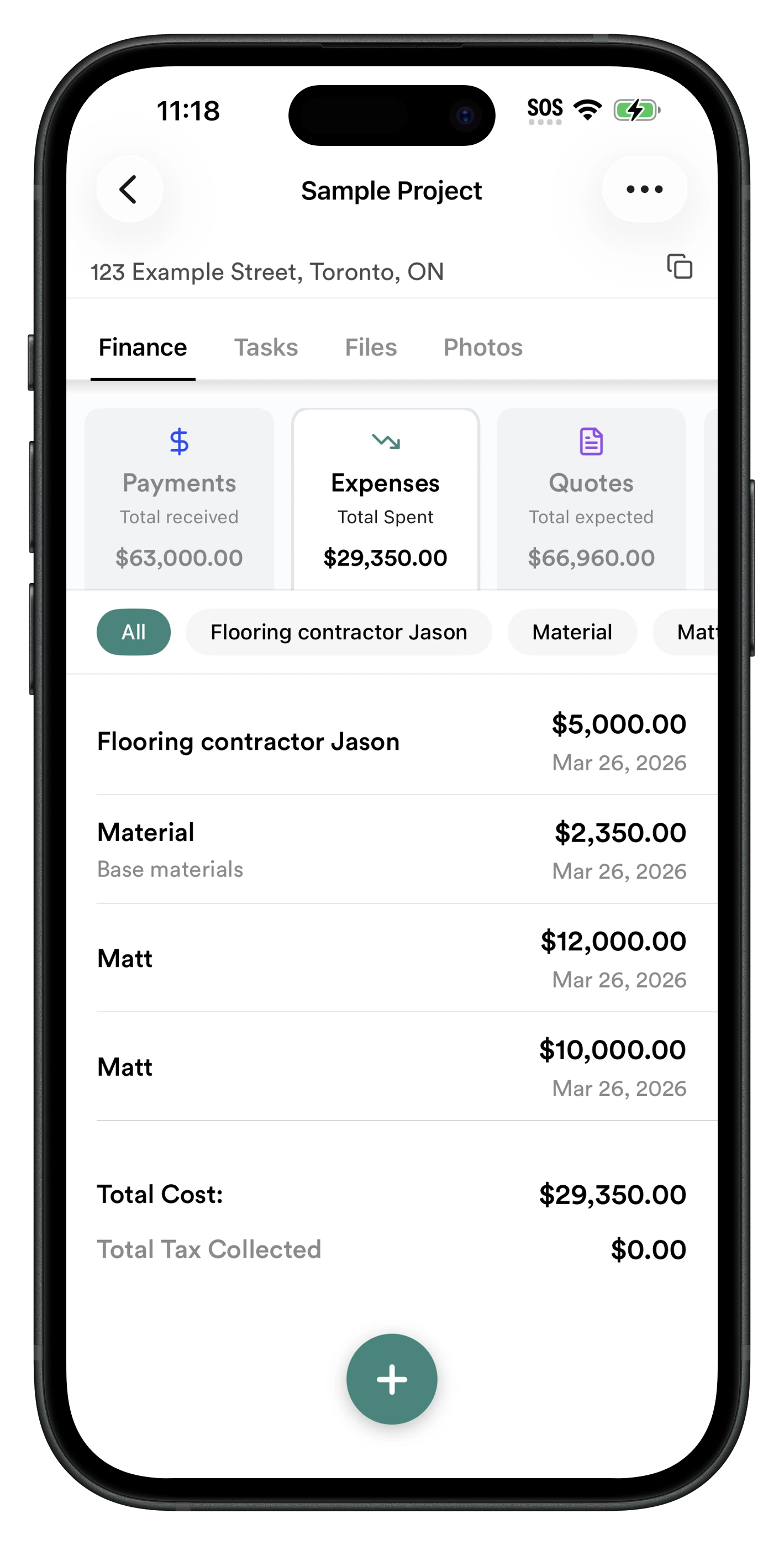The image size is (784, 1545).
Task: Toggle the All filter chip
Action: pos(133,632)
